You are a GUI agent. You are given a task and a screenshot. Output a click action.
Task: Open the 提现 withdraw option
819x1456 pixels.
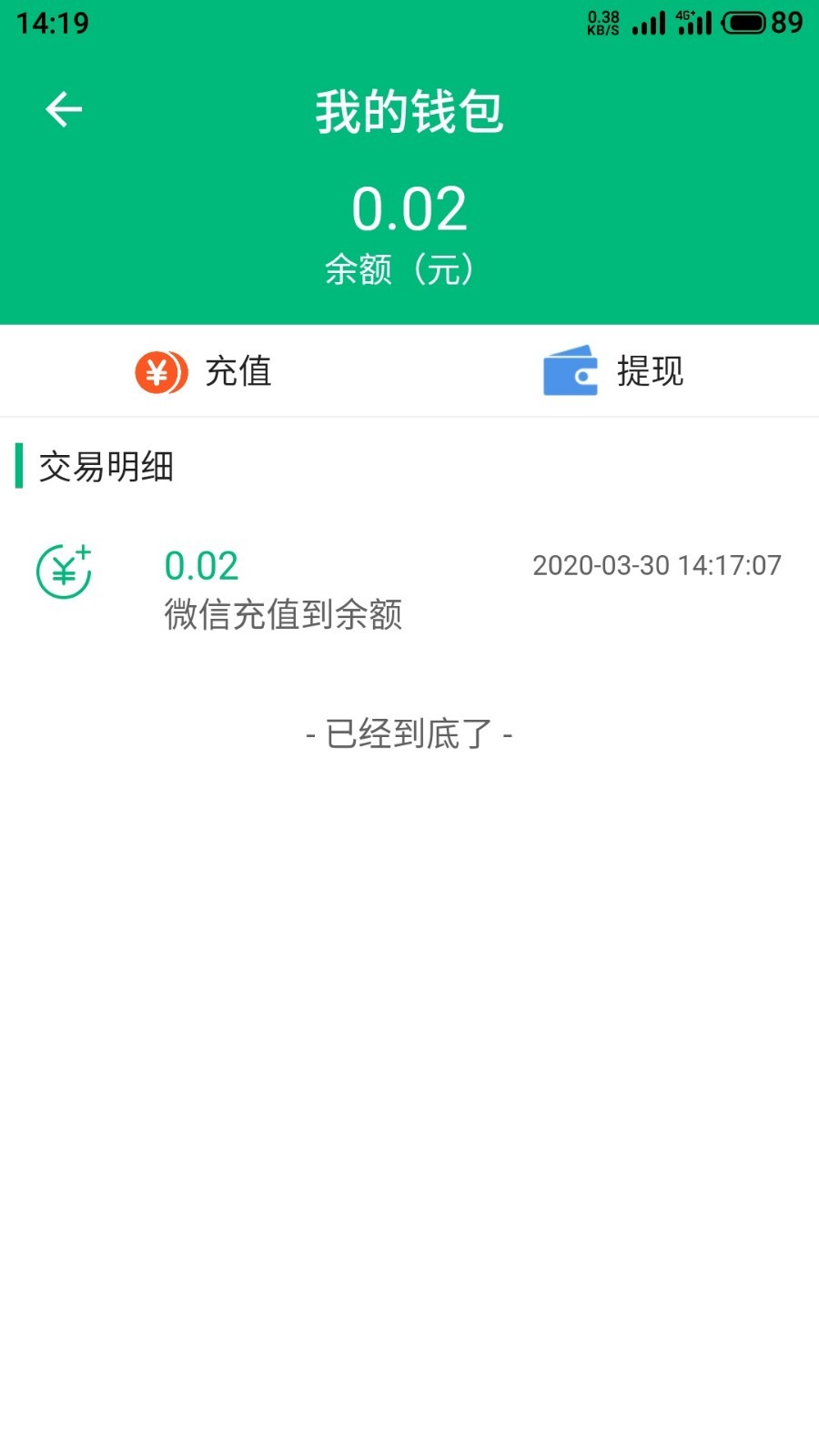tap(650, 371)
